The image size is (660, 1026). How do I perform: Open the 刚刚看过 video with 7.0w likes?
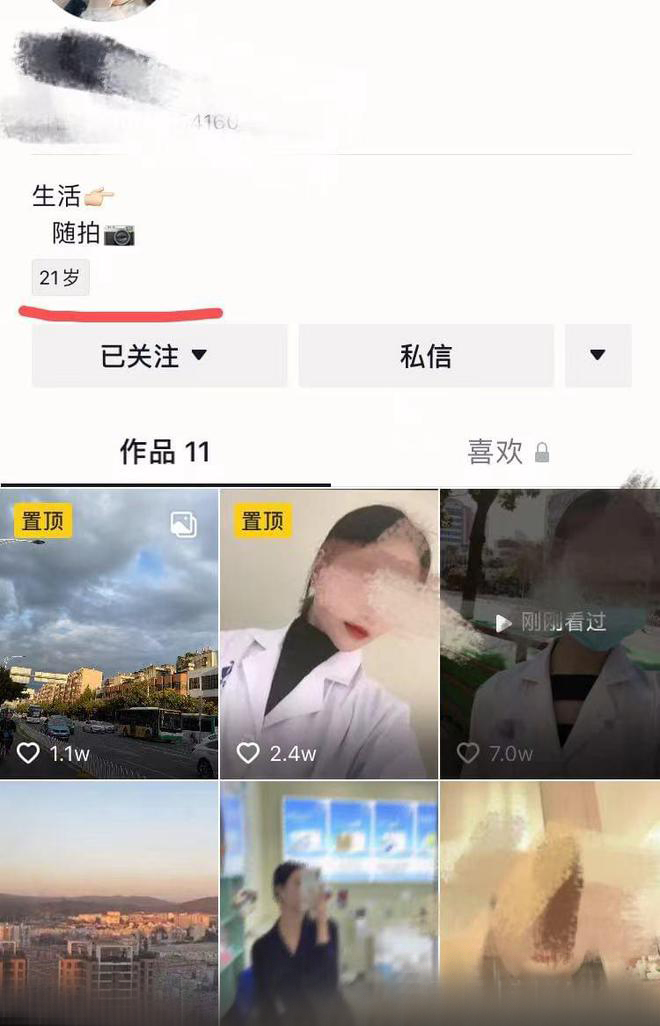coord(549,634)
